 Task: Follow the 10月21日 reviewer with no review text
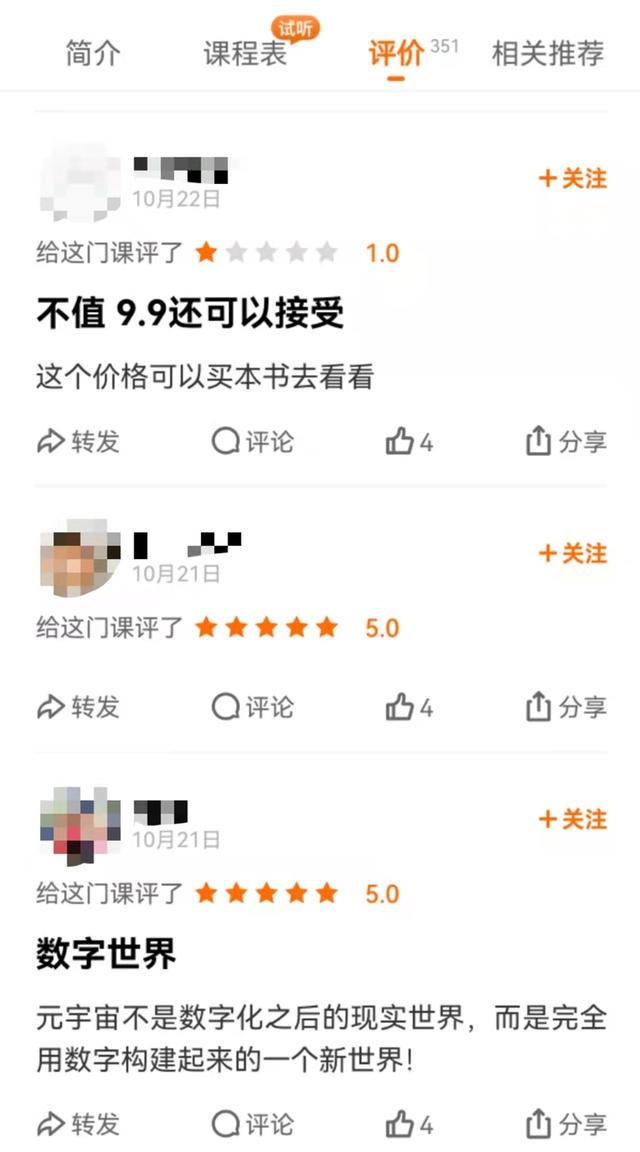(573, 553)
